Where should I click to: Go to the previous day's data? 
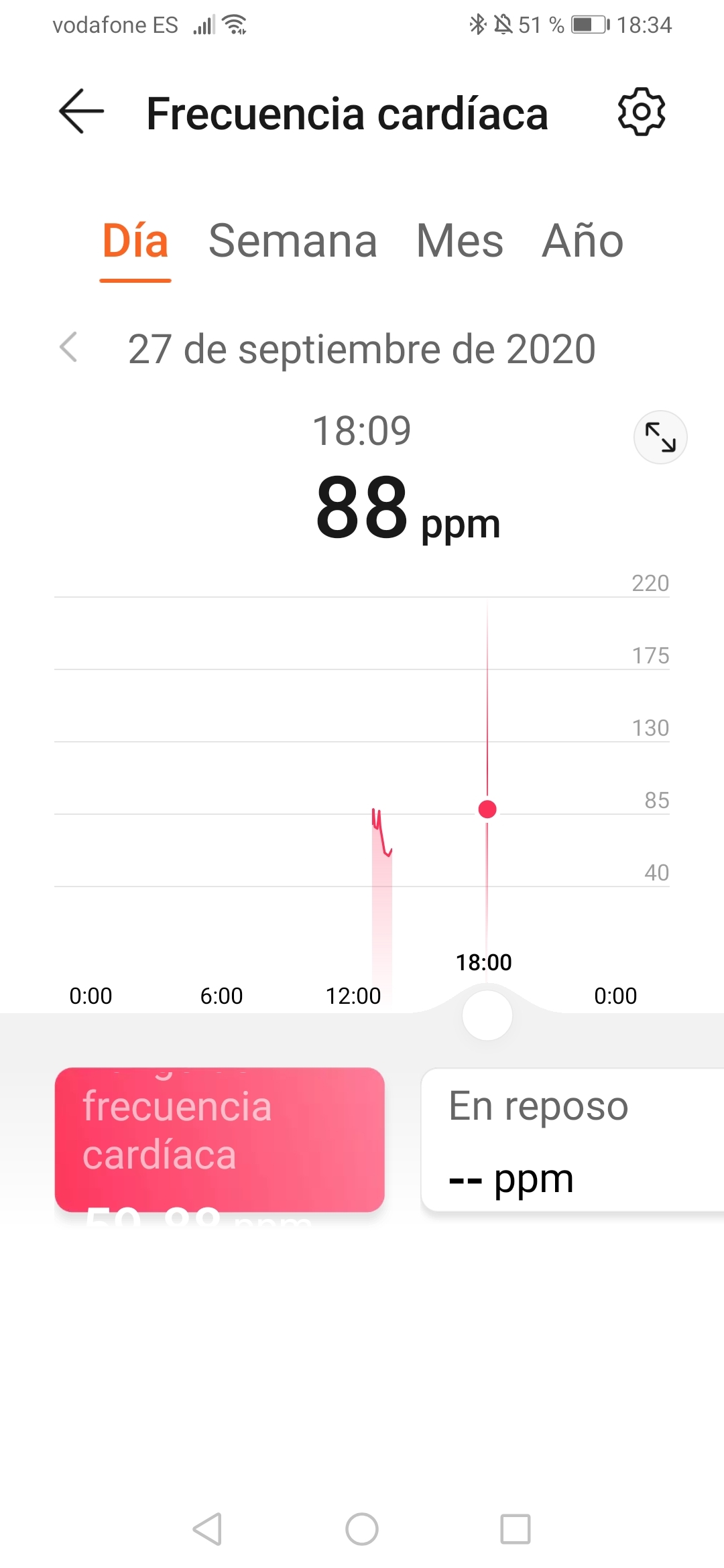coord(69,347)
